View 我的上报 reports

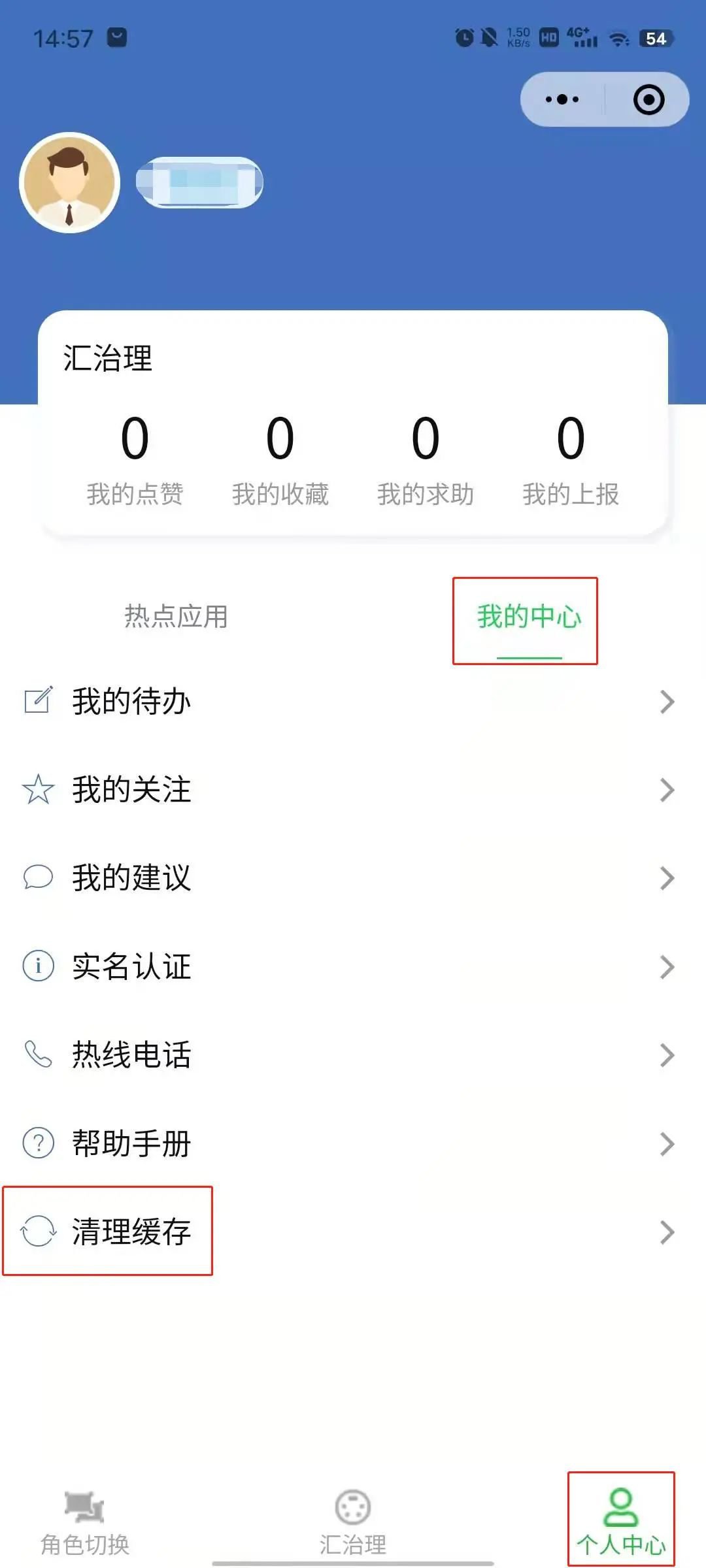[x=570, y=459]
